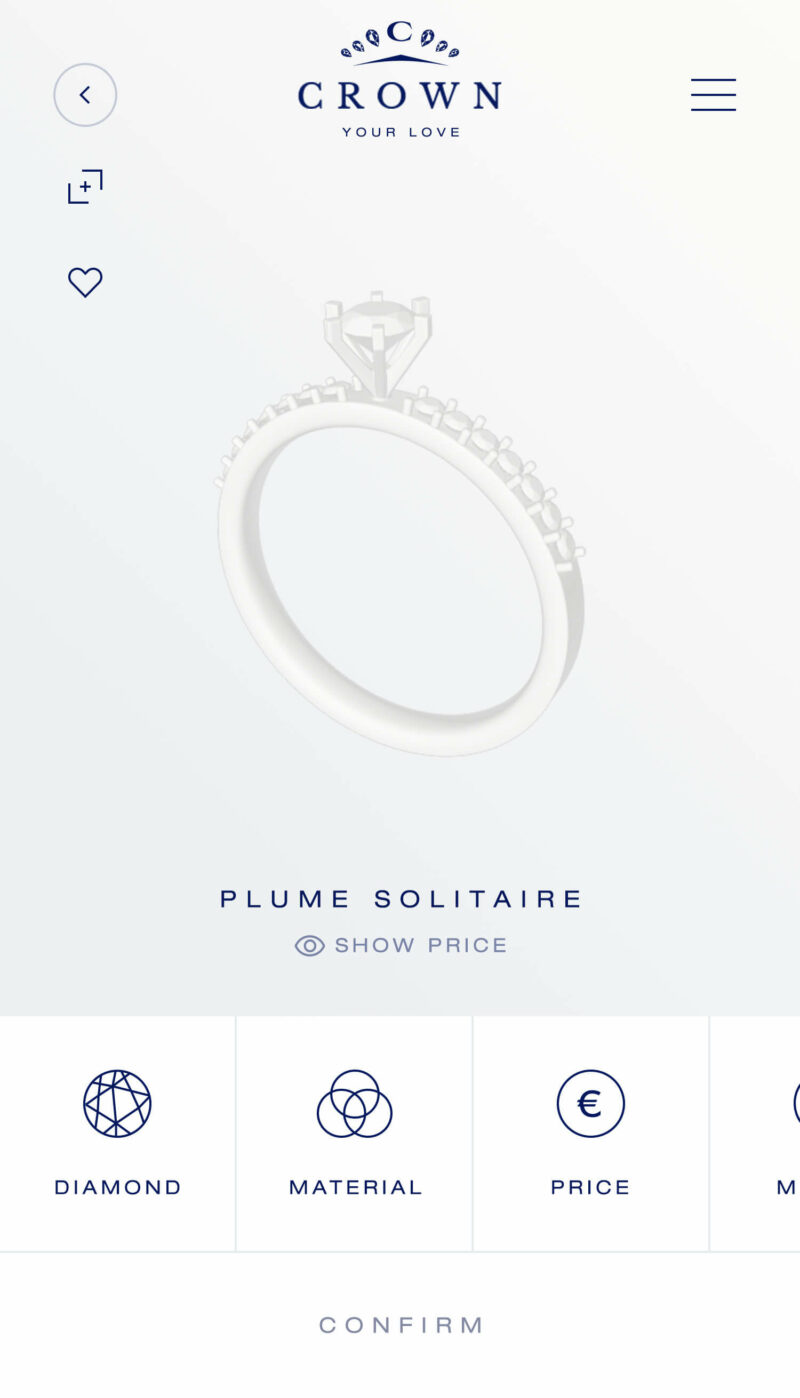Open the Price option

590,1133
